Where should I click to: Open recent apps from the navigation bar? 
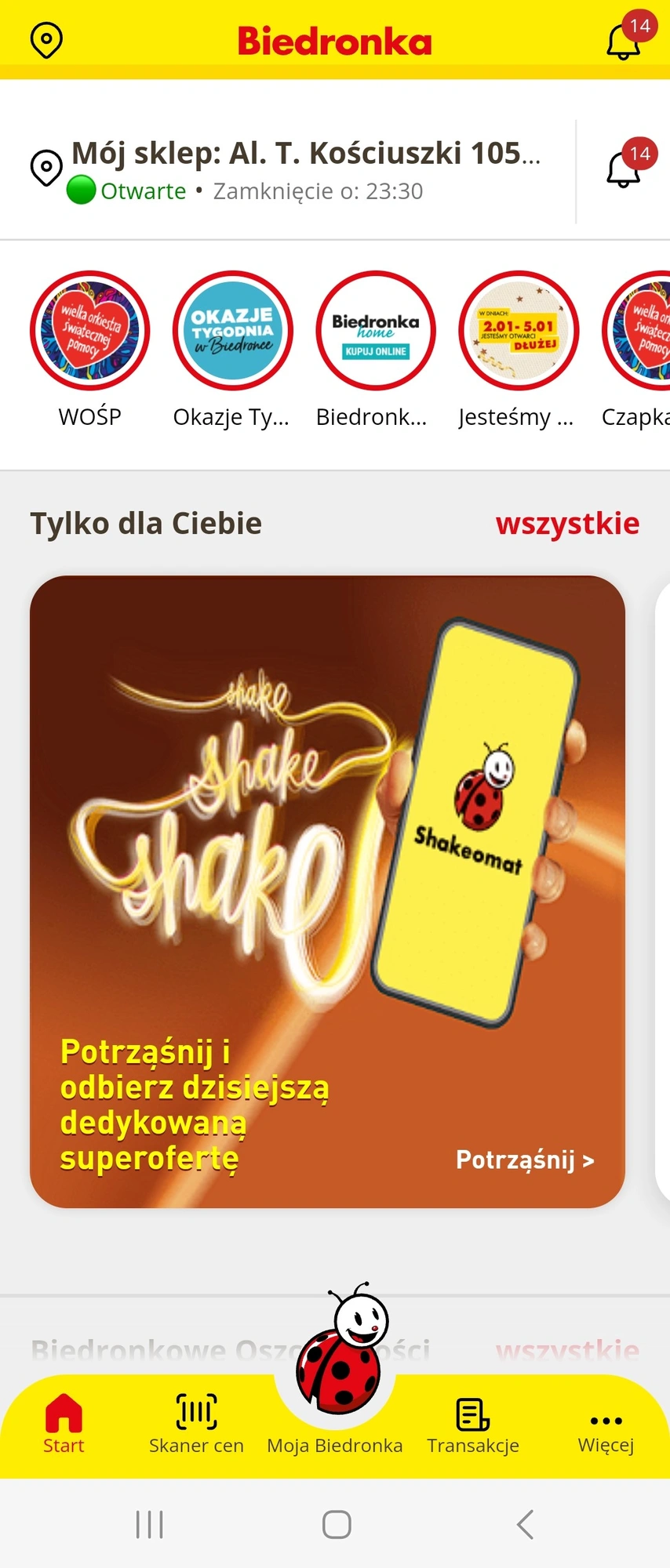pos(149,1525)
